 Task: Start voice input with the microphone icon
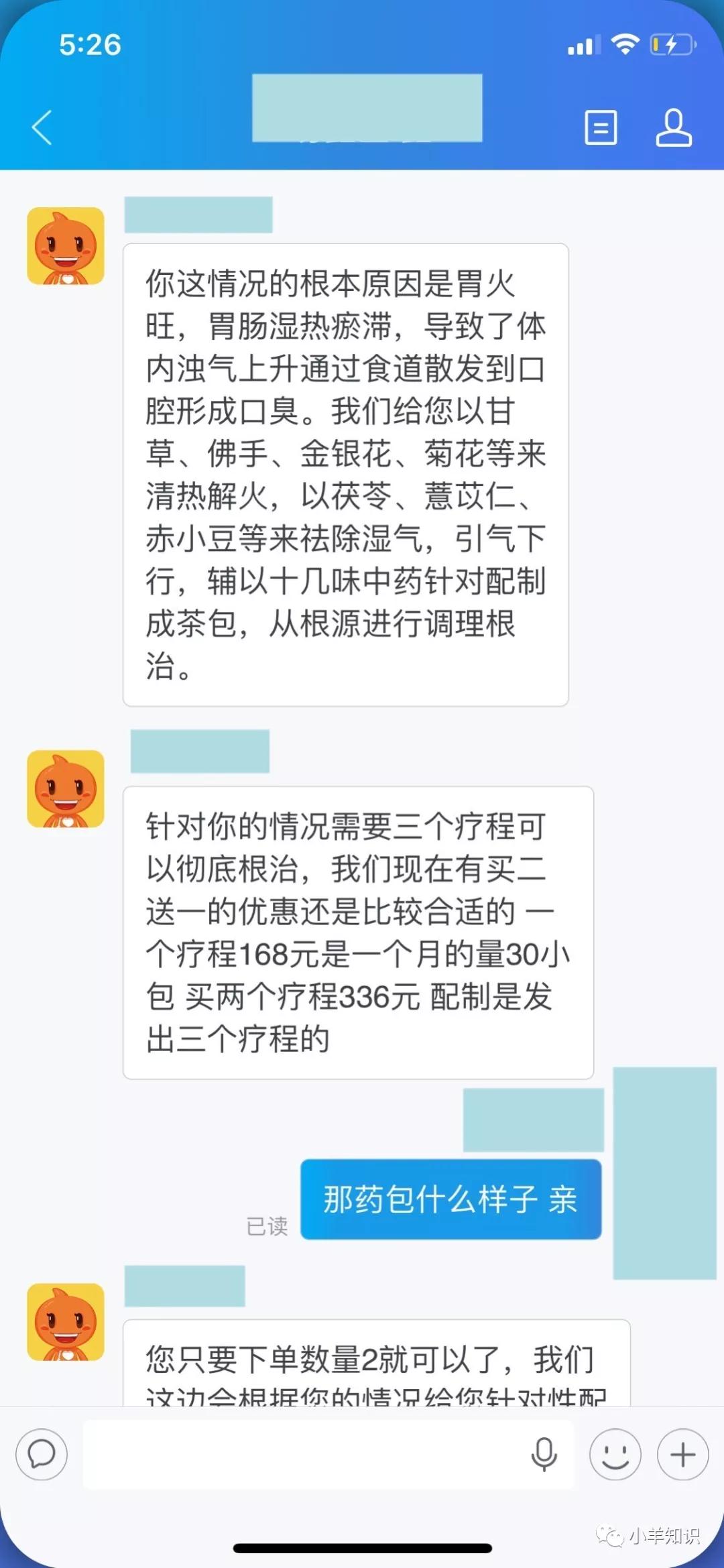[544, 1454]
